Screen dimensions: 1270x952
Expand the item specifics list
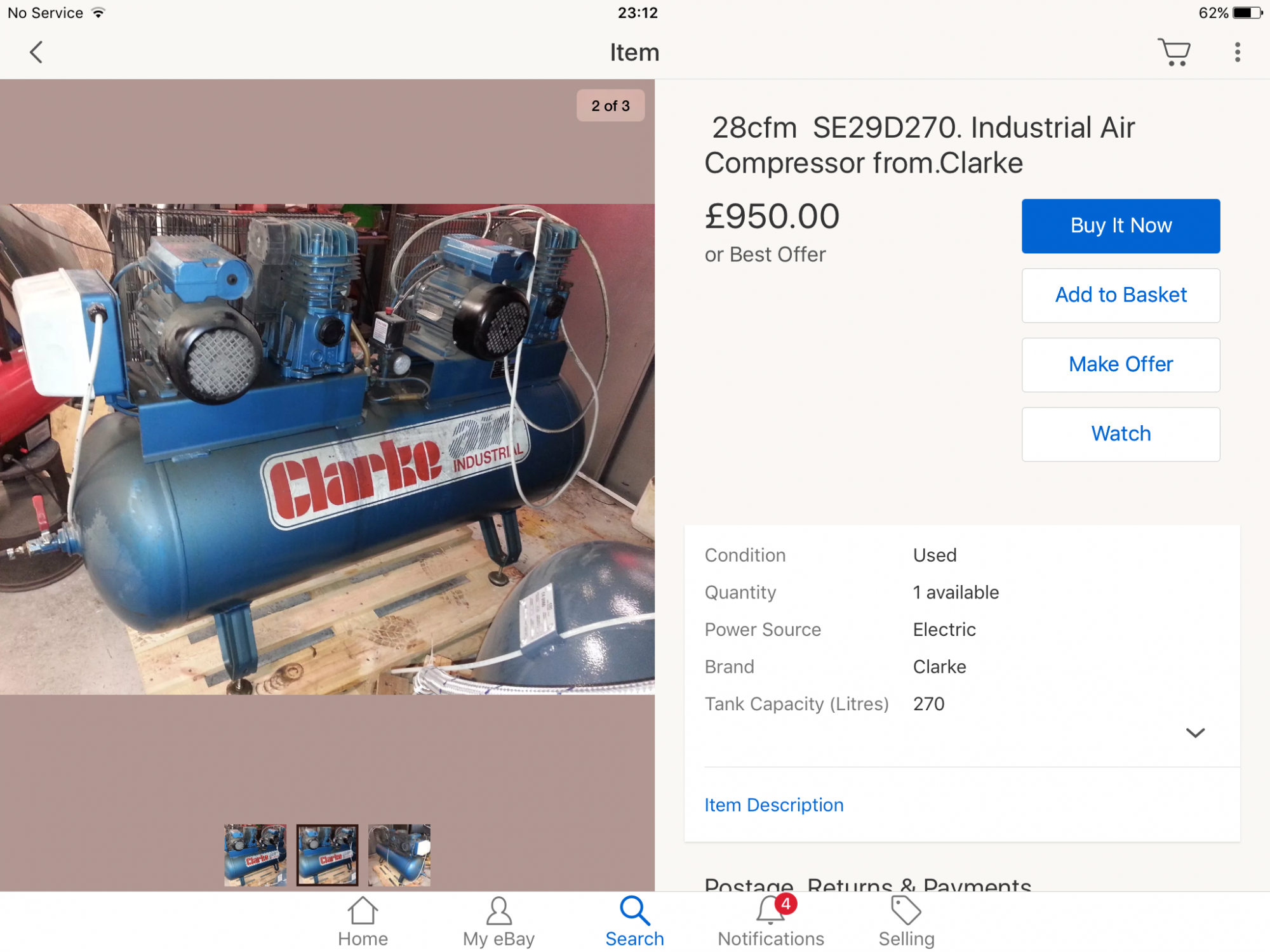tap(1195, 733)
